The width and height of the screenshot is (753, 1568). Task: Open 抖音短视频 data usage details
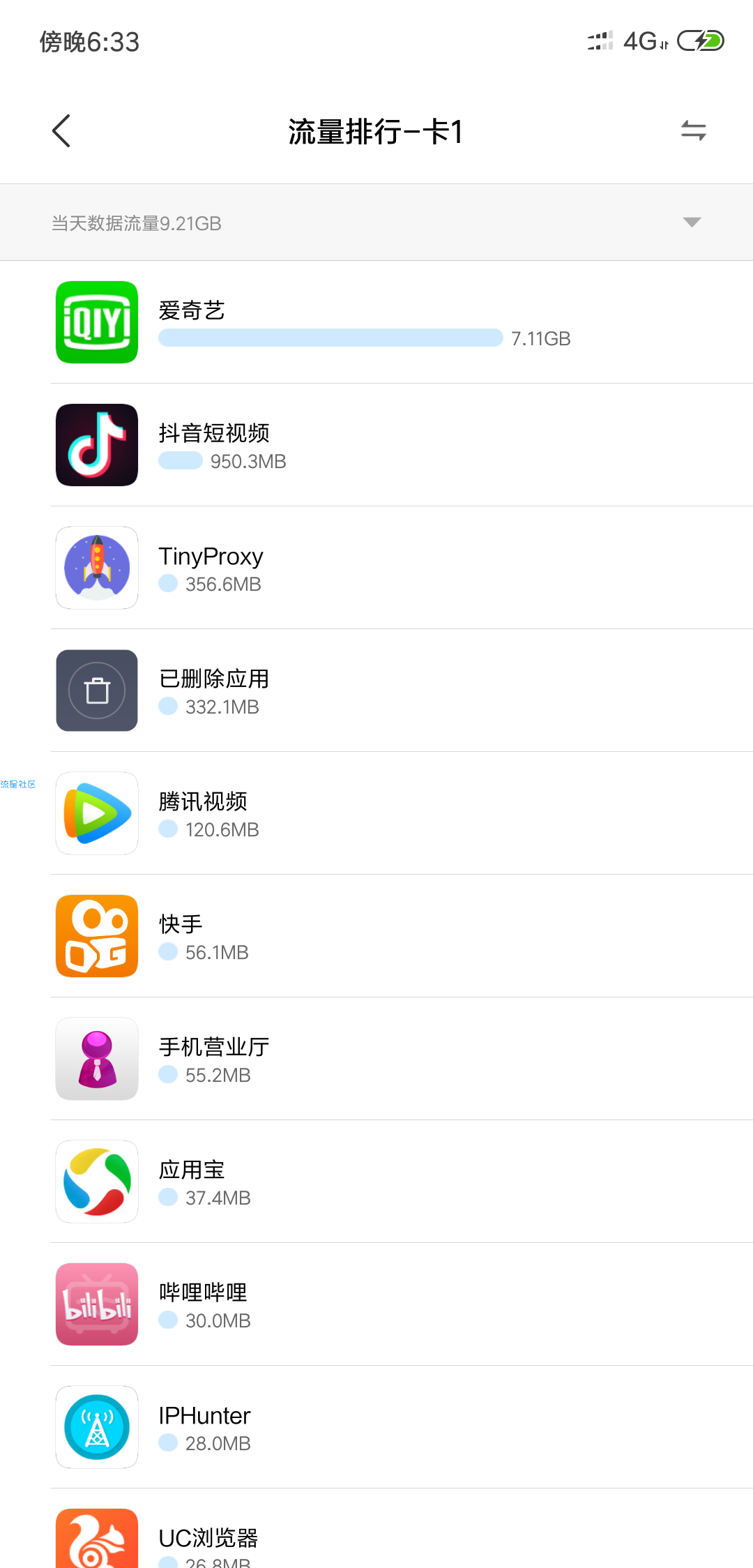(376, 445)
